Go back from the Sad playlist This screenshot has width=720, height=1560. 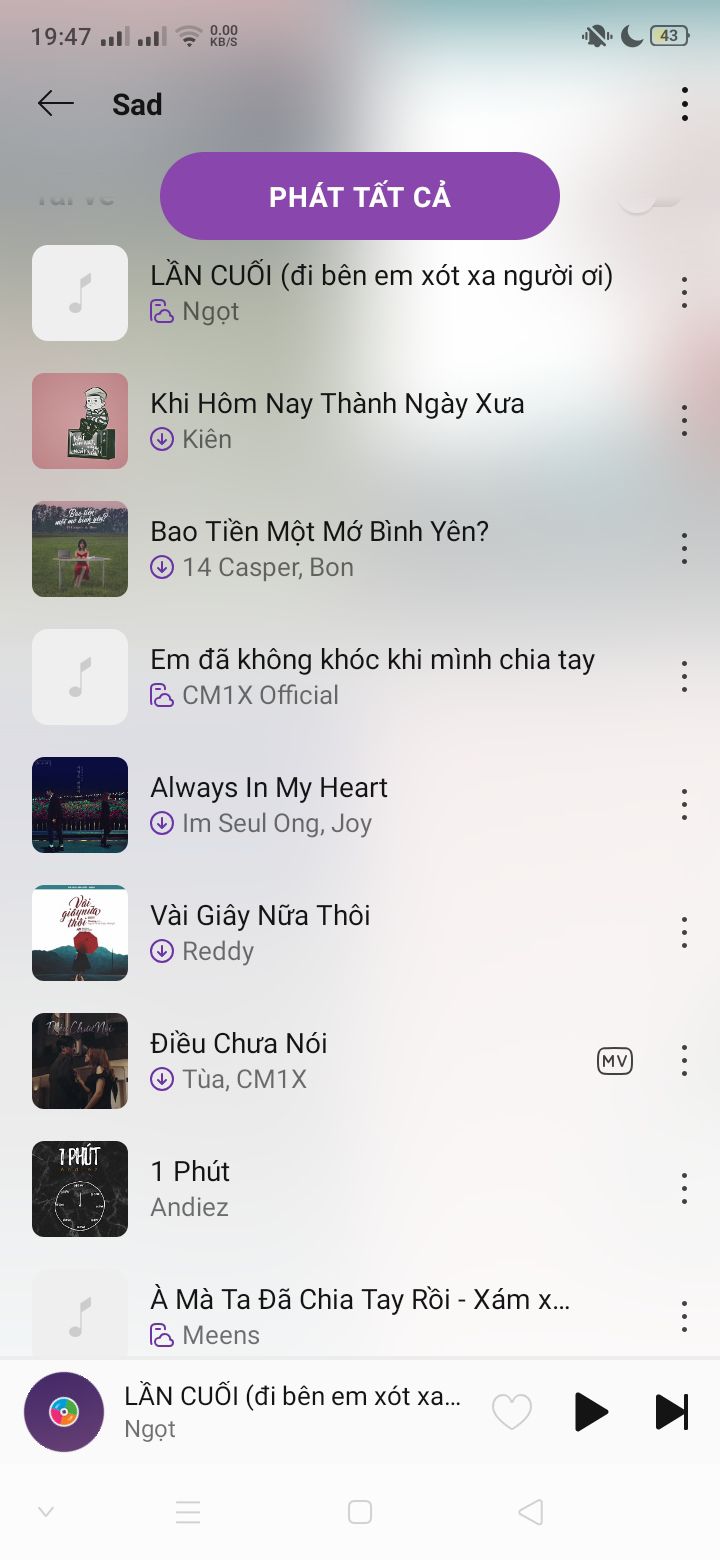click(x=56, y=104)
